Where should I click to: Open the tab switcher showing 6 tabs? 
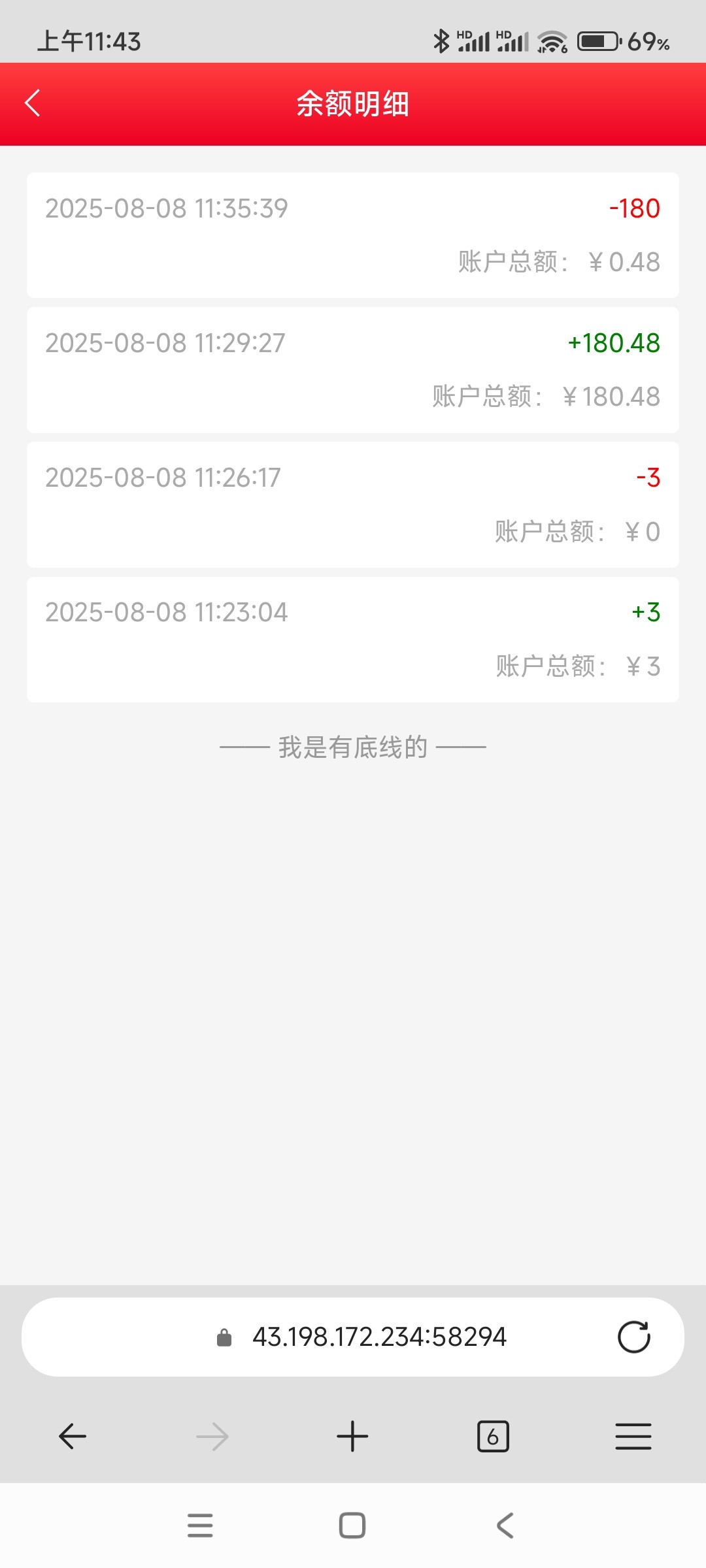[x=493, y=1437]
